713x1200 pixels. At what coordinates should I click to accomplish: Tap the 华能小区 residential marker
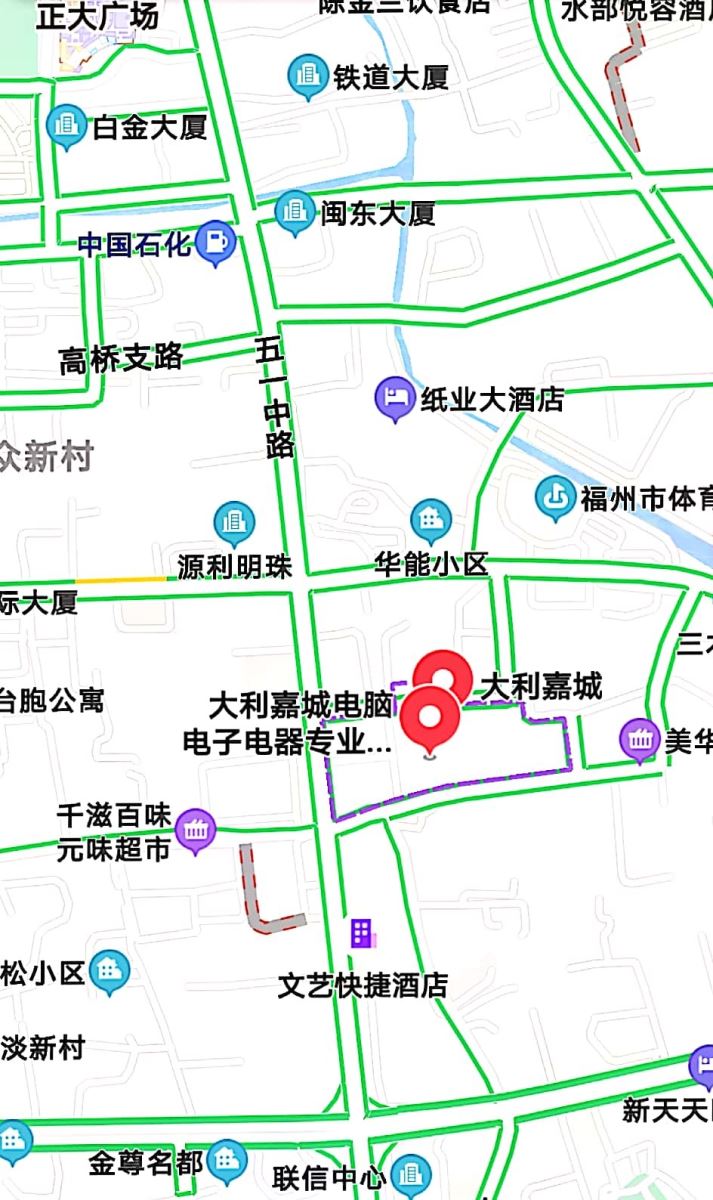431,520
